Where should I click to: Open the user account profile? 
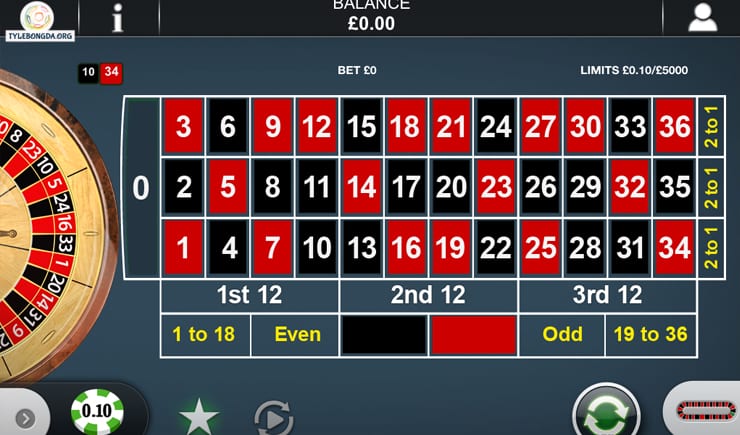click(x=704, y=17)
